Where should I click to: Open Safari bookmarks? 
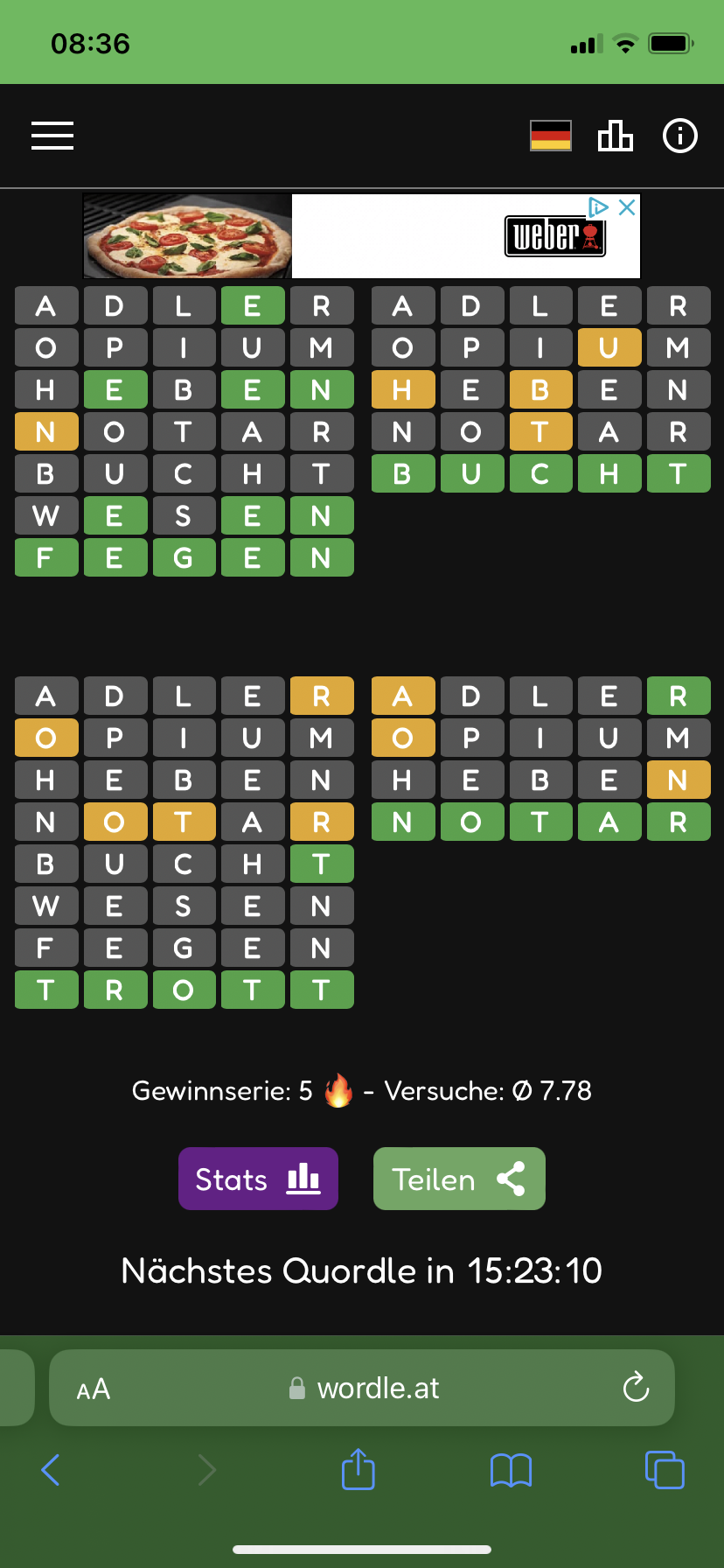click(x=512, y=1471)
